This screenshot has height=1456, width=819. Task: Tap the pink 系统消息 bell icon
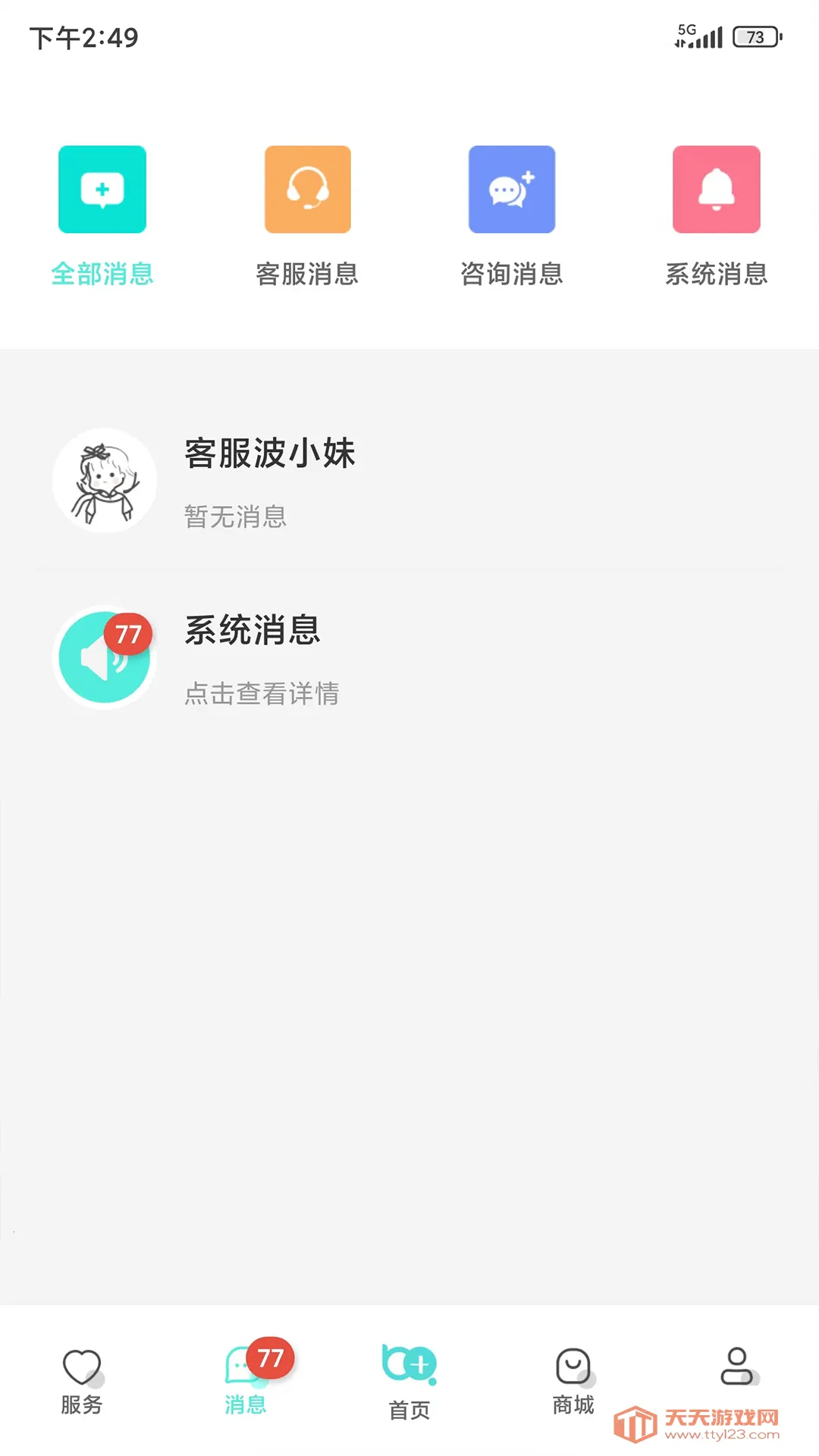pos(715,190)
